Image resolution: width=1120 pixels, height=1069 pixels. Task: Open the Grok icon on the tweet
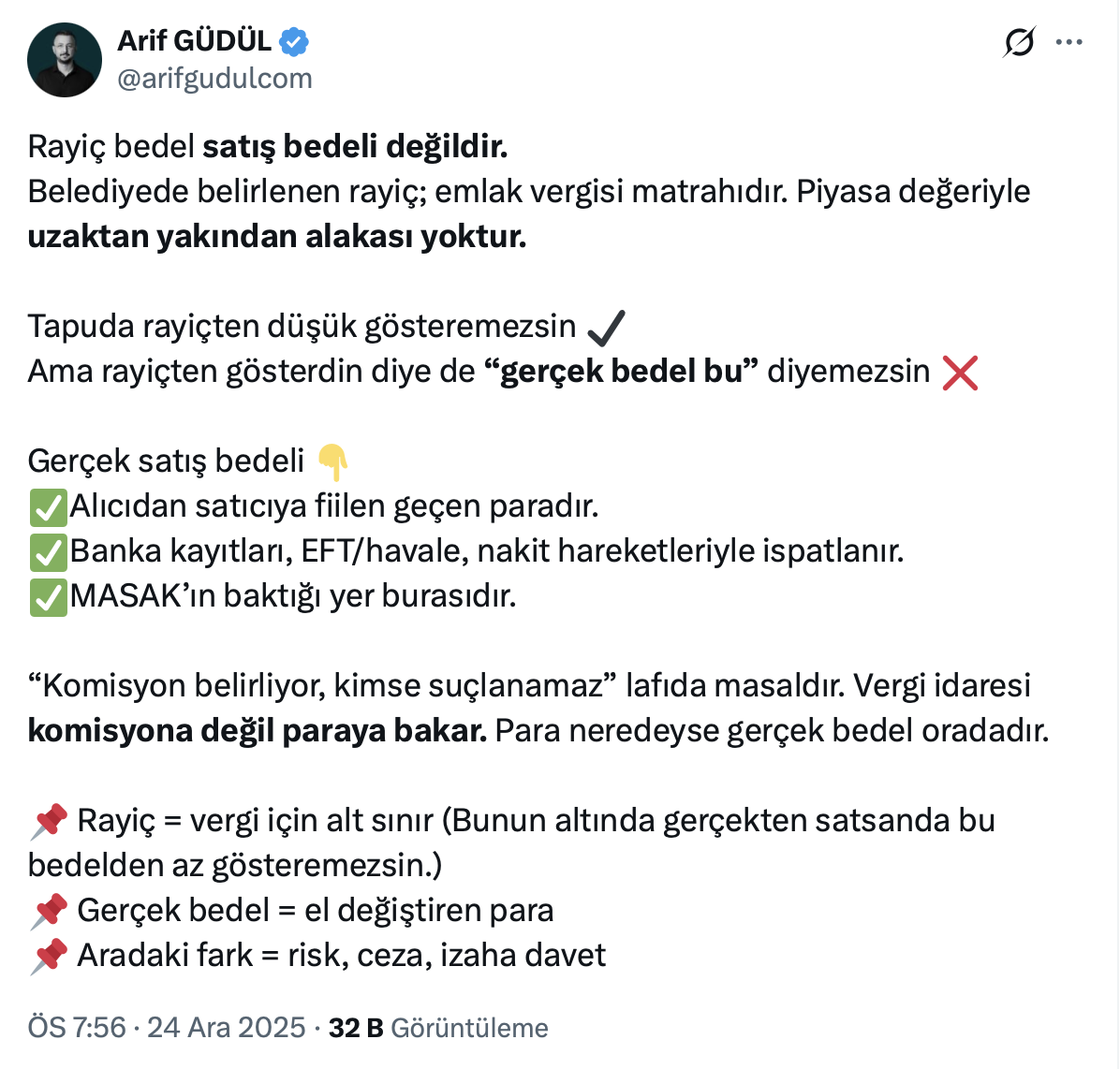(x=1018, y=42)
